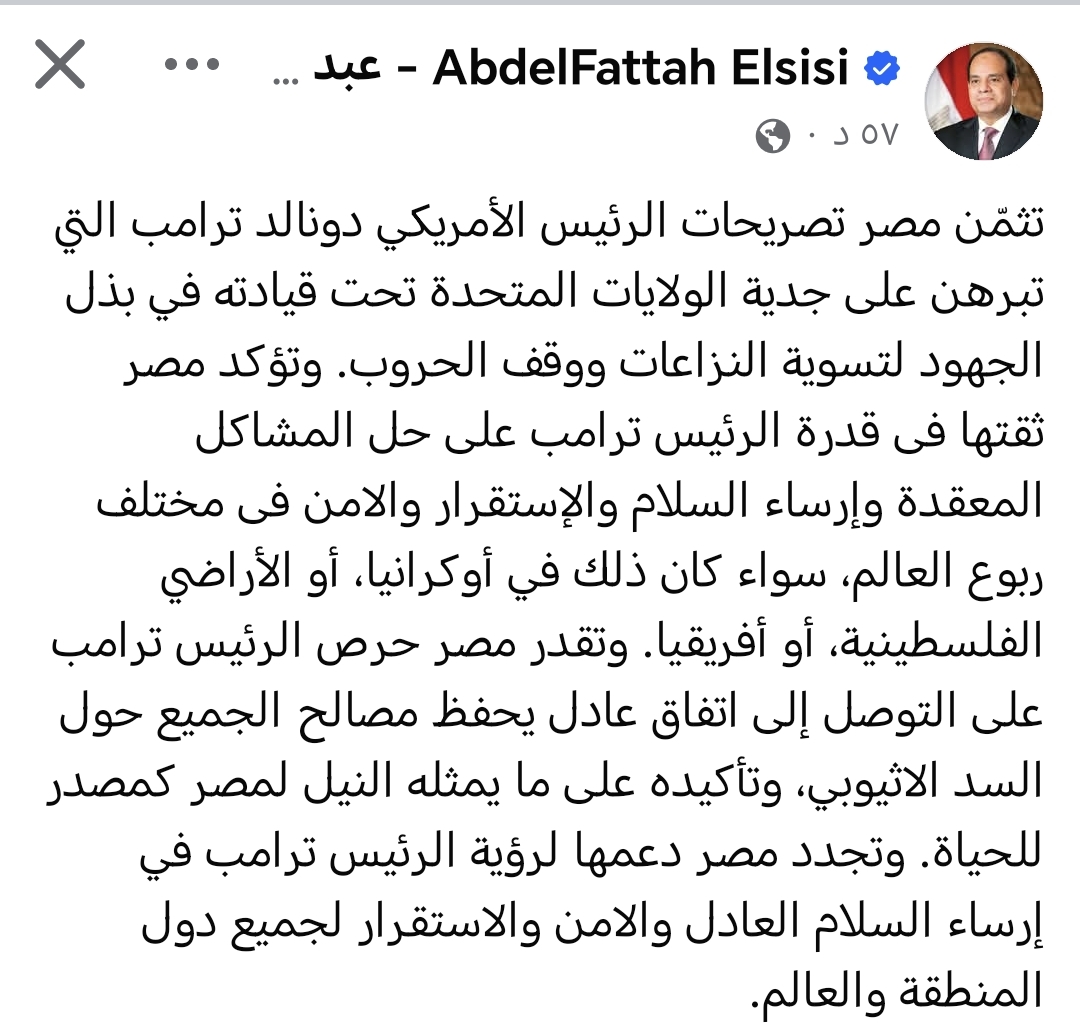The height and width of the screenshot is (1036, 1080).
Task: Close the post view
Action: [62, 67]
